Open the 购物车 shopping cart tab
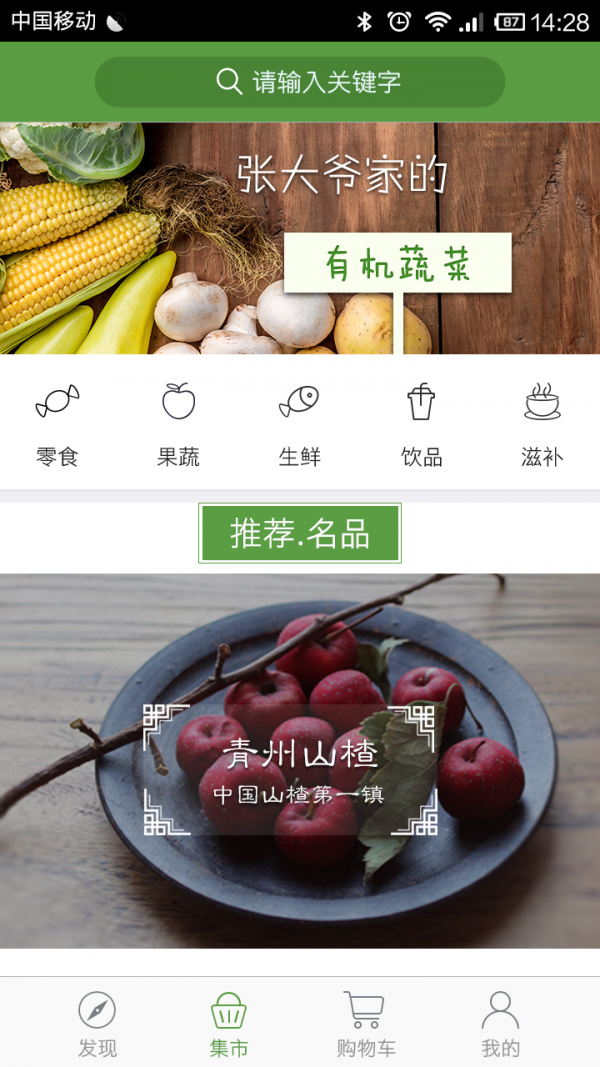 tap(365, 1023)
